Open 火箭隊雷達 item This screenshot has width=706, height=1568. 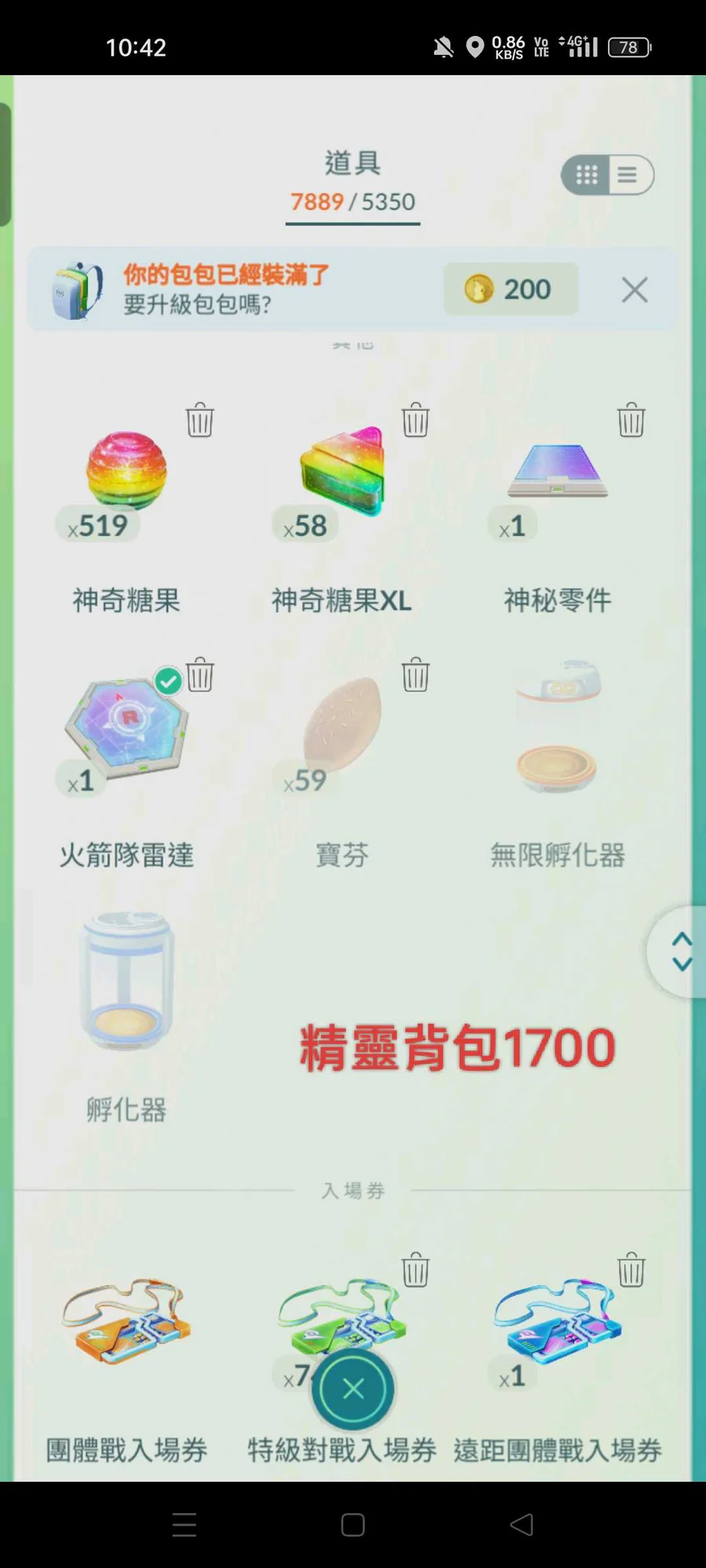[126, 729]
